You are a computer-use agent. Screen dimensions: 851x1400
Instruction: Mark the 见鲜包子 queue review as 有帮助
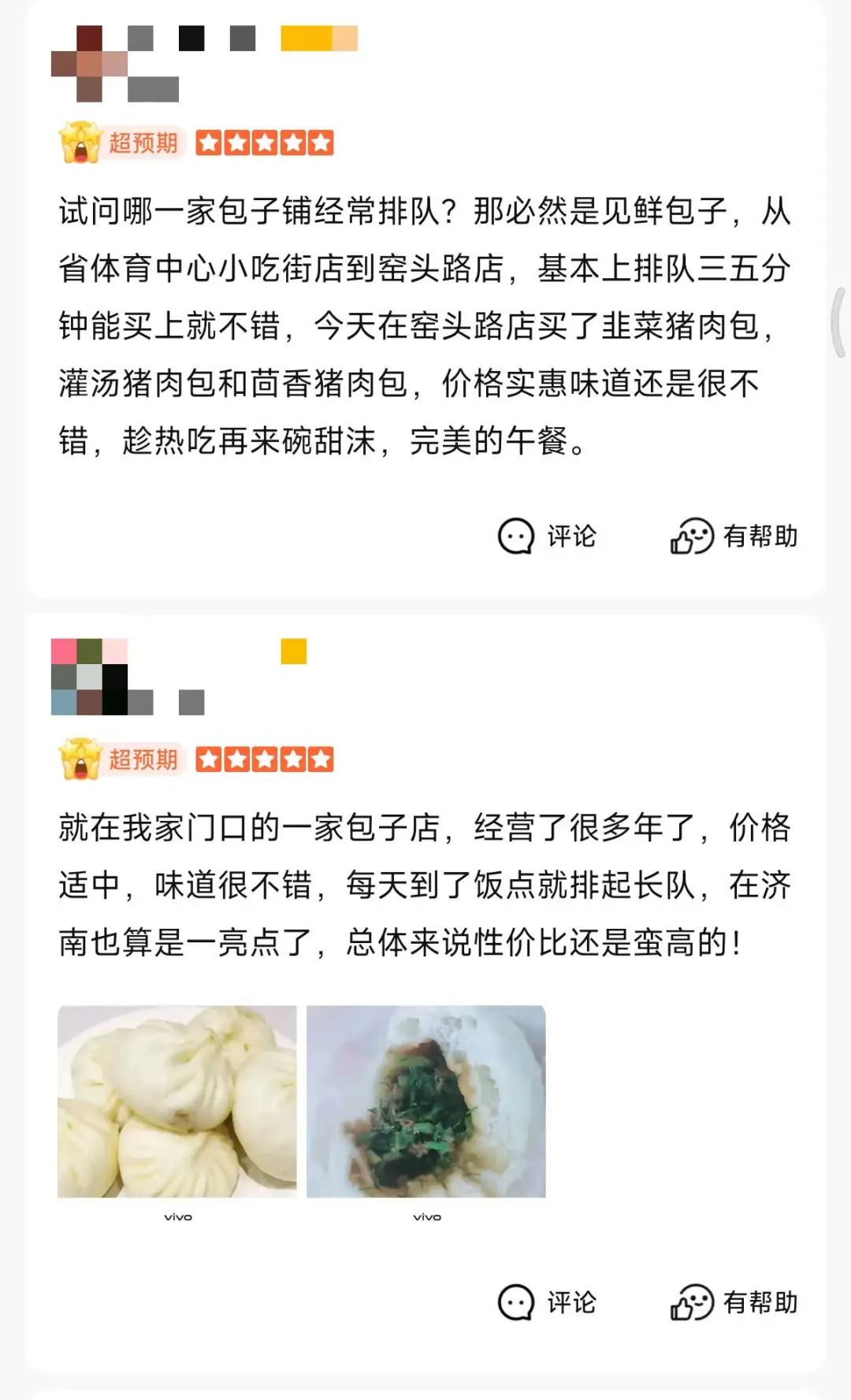tap(734, 537)
